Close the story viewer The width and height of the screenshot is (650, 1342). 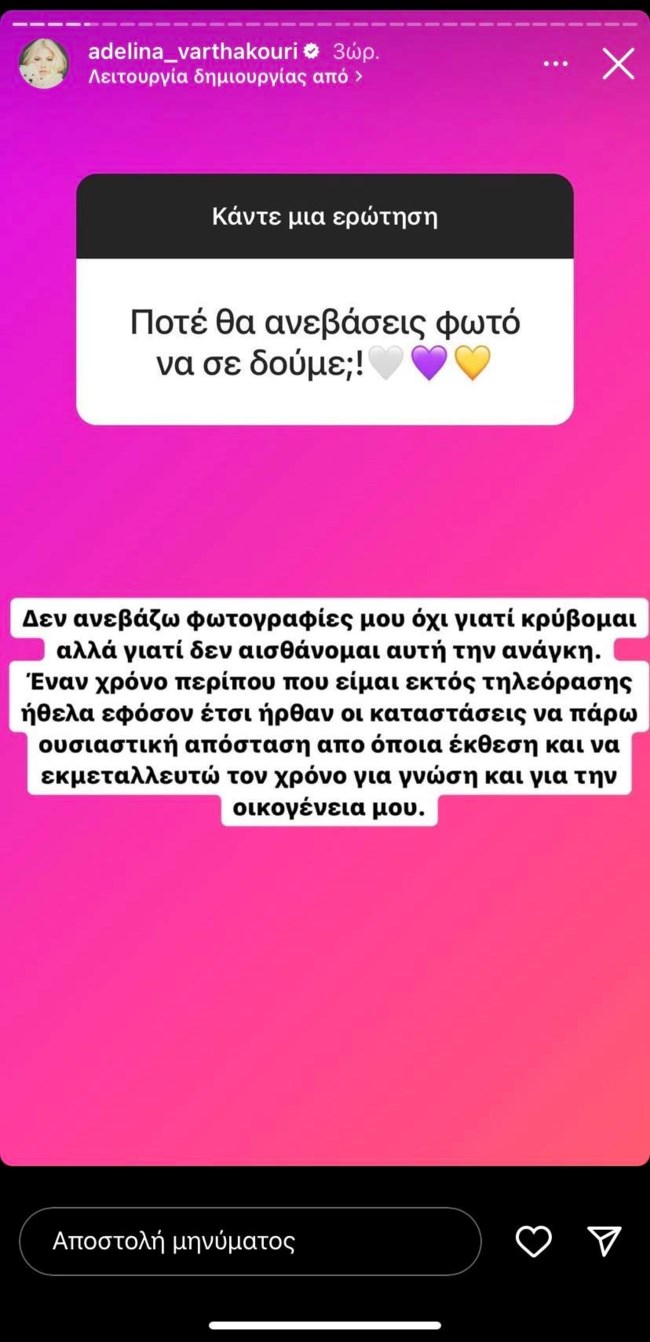click(x=618, y=64)
